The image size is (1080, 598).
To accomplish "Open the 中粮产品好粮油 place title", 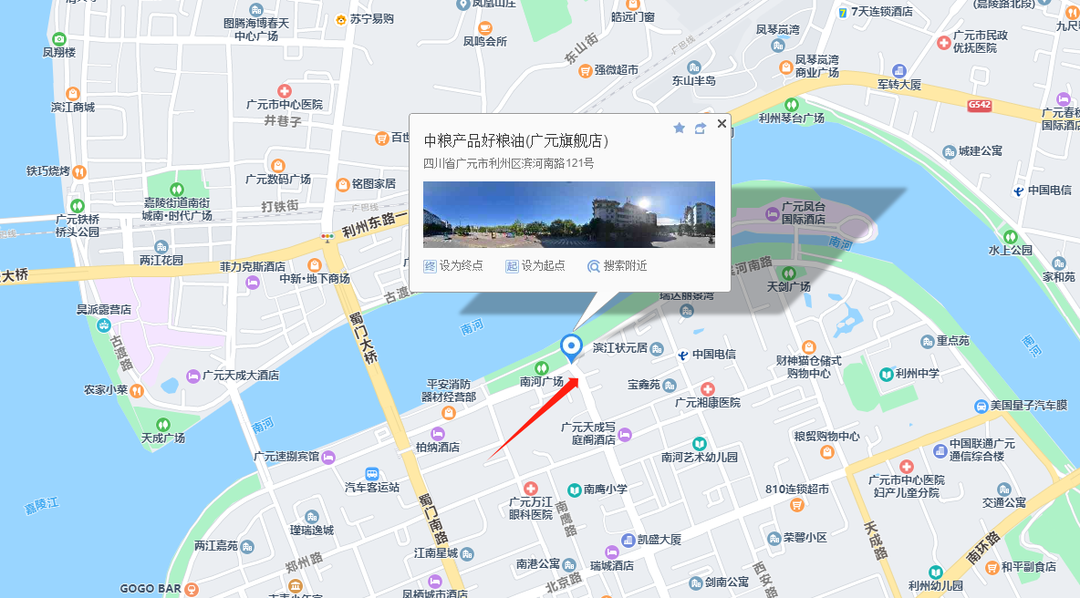I will point(516,141).
